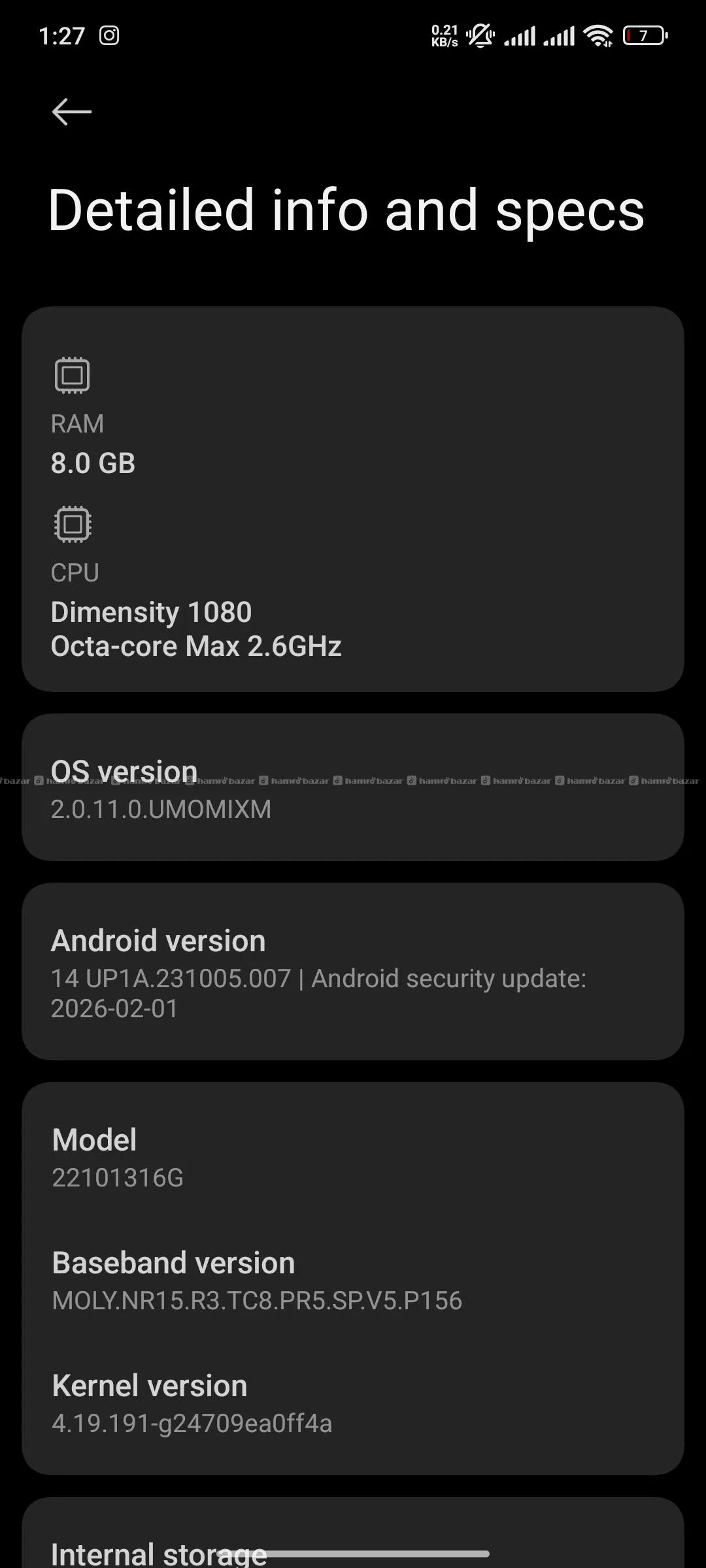The height and width of the screenshot is (1568, 706).
Task: Tap the Android version row
Action: 353,972
